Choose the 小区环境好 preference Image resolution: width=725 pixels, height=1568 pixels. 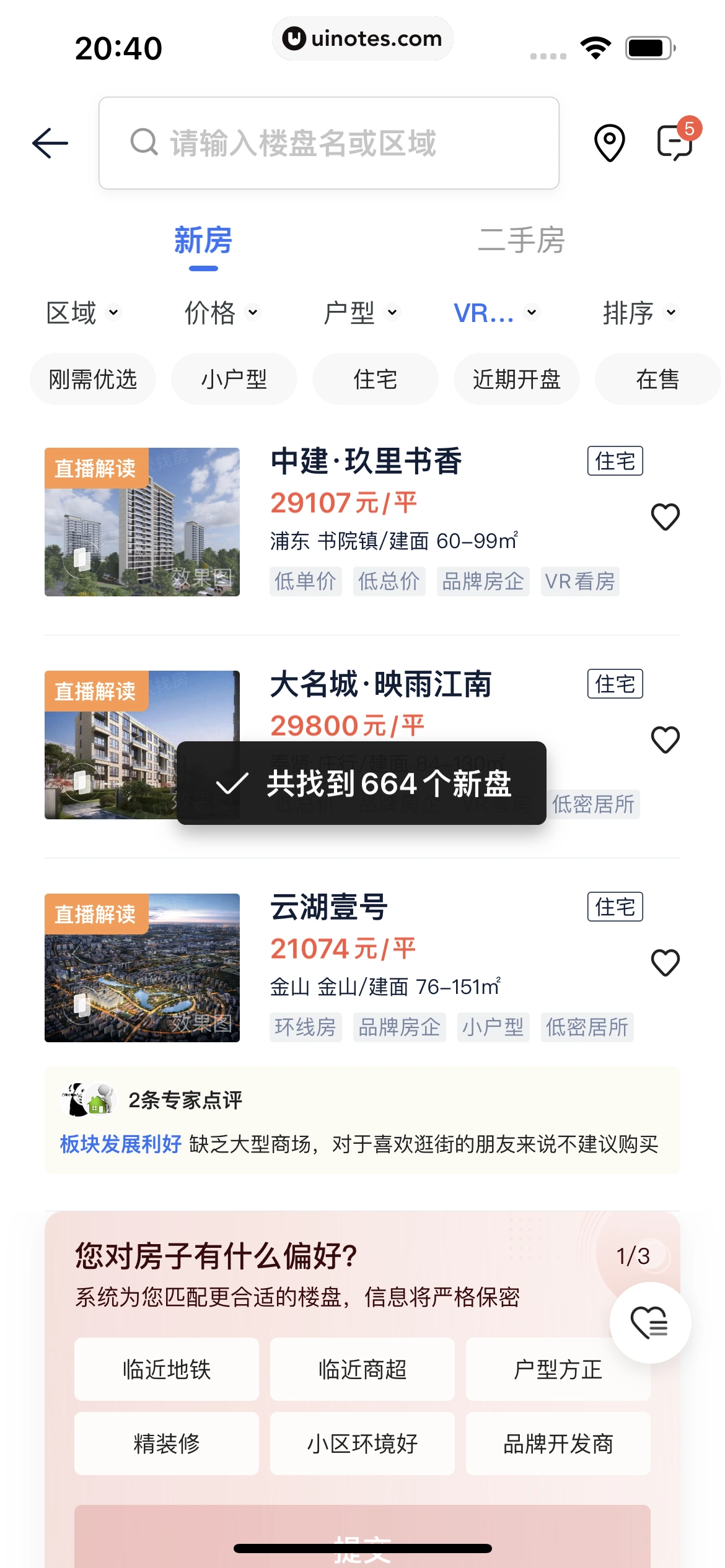pyautogui.click(x=362, y=1444)
